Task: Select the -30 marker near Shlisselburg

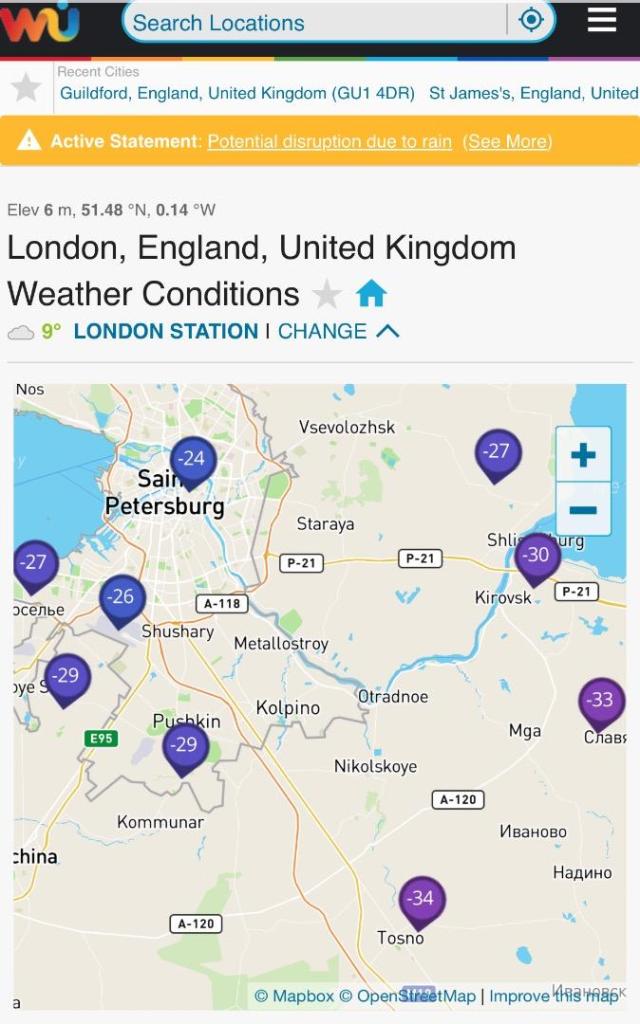Action: pyautogui.click(x=537, y=556)
